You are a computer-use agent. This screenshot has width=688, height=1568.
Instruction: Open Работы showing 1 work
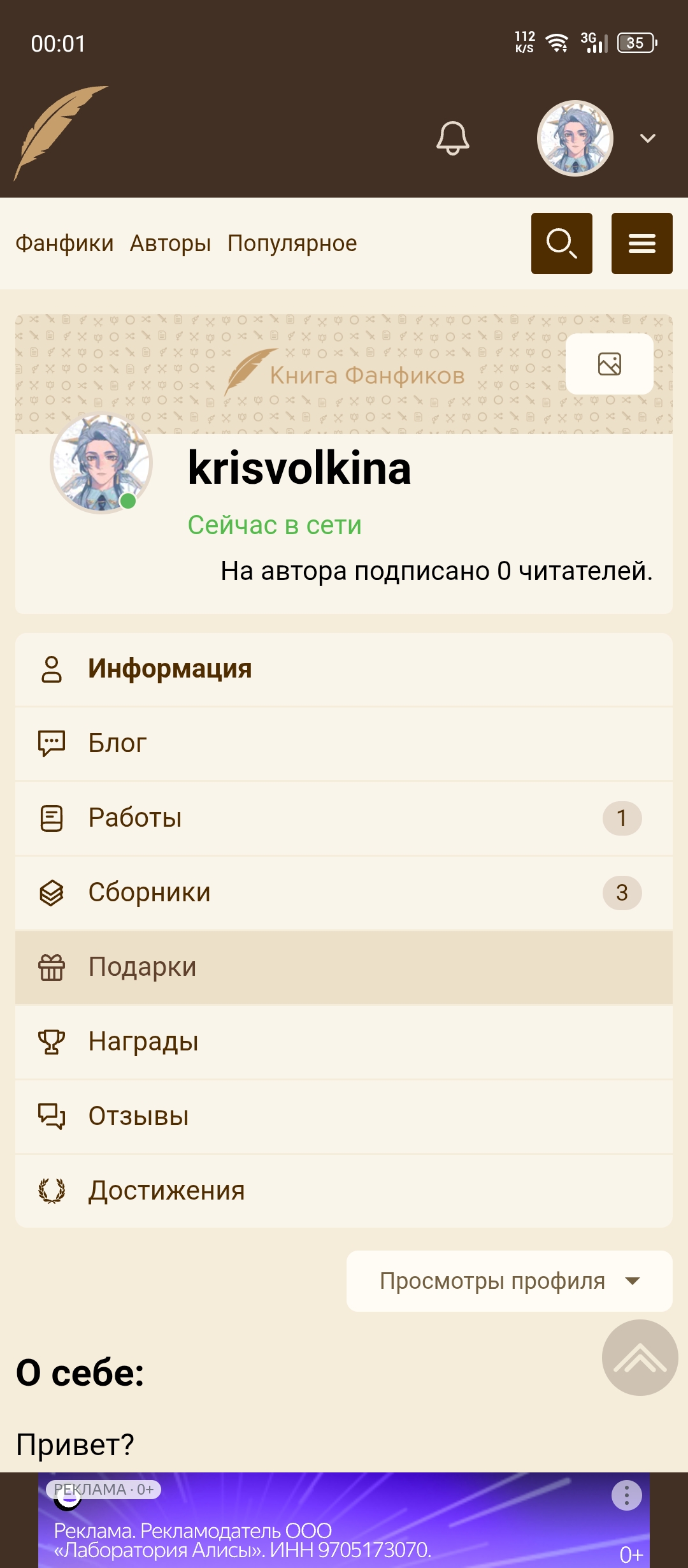135,818
